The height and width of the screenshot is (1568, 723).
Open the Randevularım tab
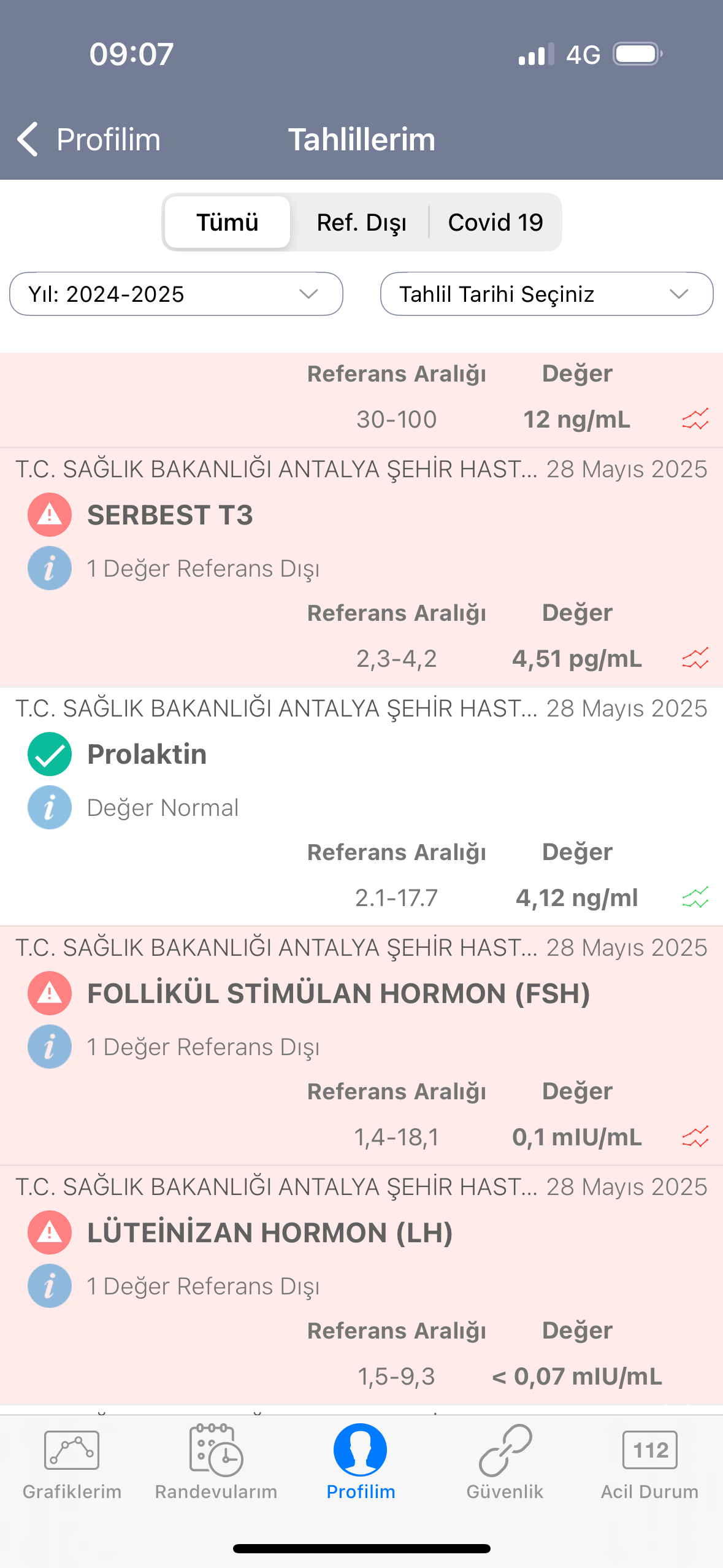216,1462
